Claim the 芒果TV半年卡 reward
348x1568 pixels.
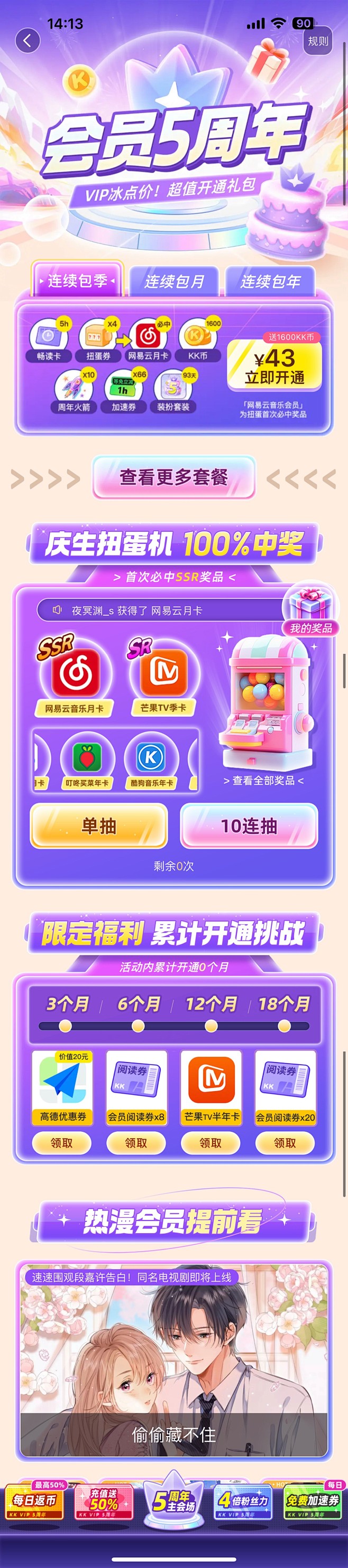(x=210, y=1143)
